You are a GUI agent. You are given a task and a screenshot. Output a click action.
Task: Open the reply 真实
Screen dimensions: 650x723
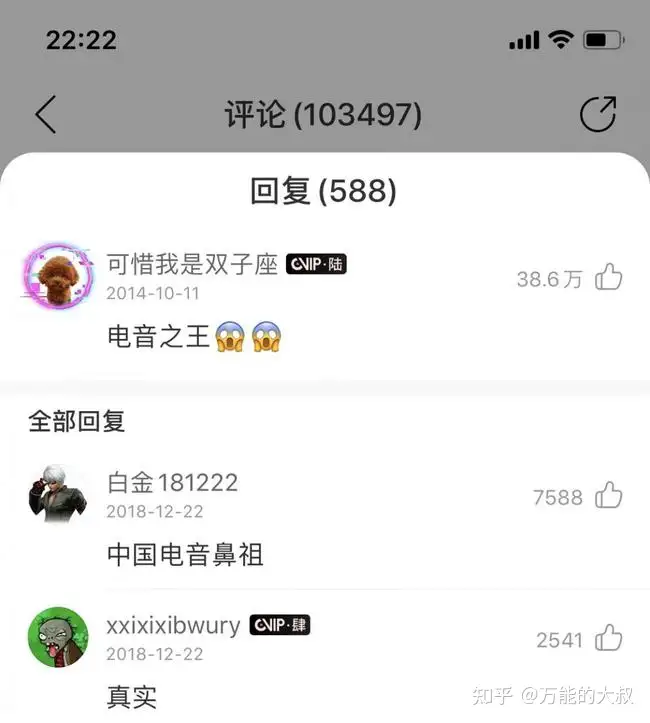click(x=132, y=696)
